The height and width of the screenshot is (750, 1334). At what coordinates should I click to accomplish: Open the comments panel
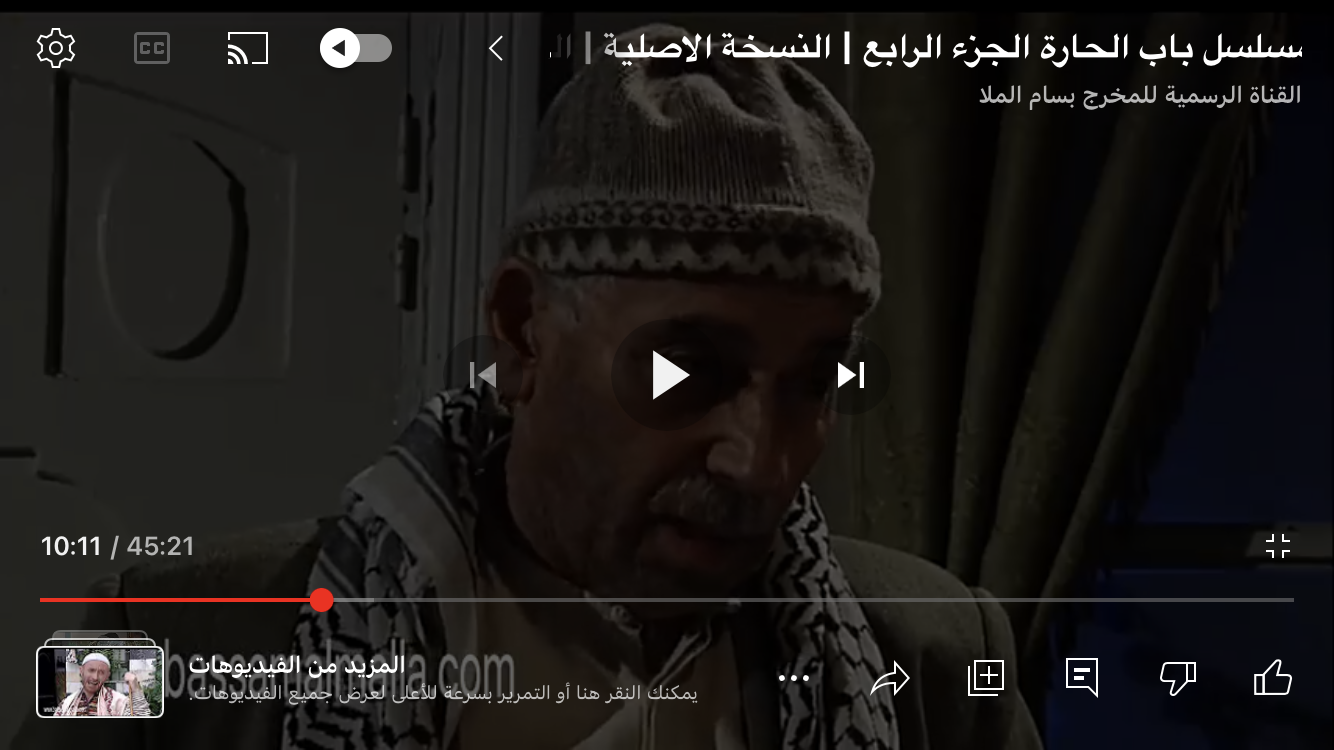[x=1082, y=678]
